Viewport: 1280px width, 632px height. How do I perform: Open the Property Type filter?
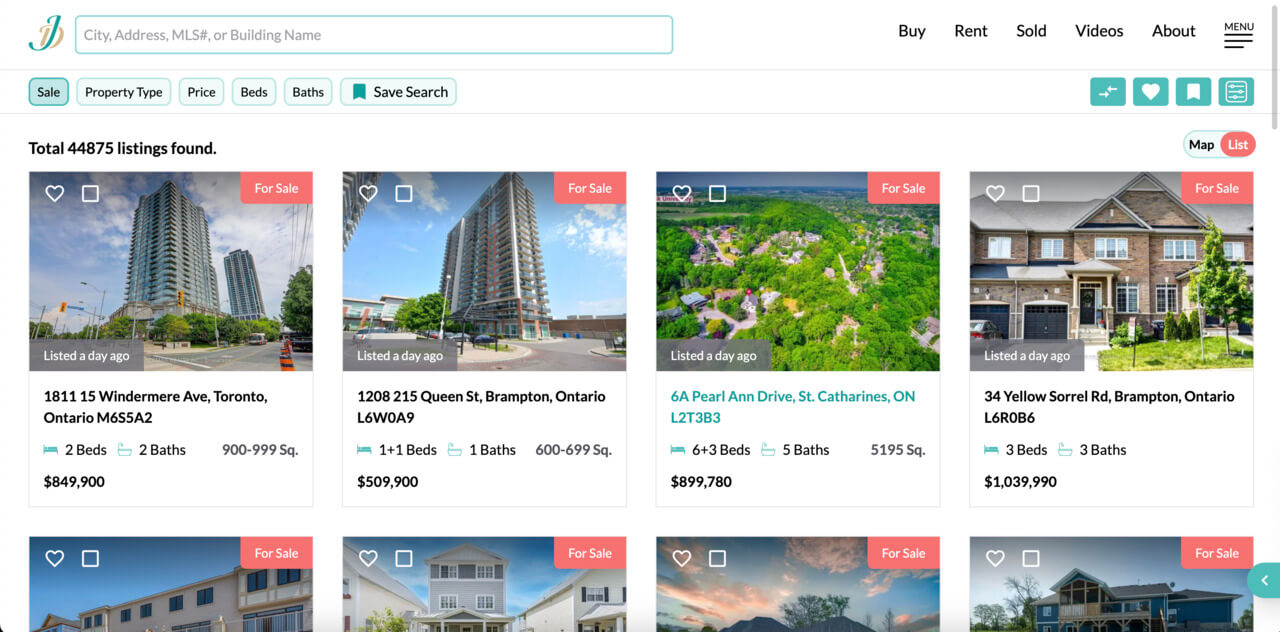pyautogui.click(x=123, y=92)
